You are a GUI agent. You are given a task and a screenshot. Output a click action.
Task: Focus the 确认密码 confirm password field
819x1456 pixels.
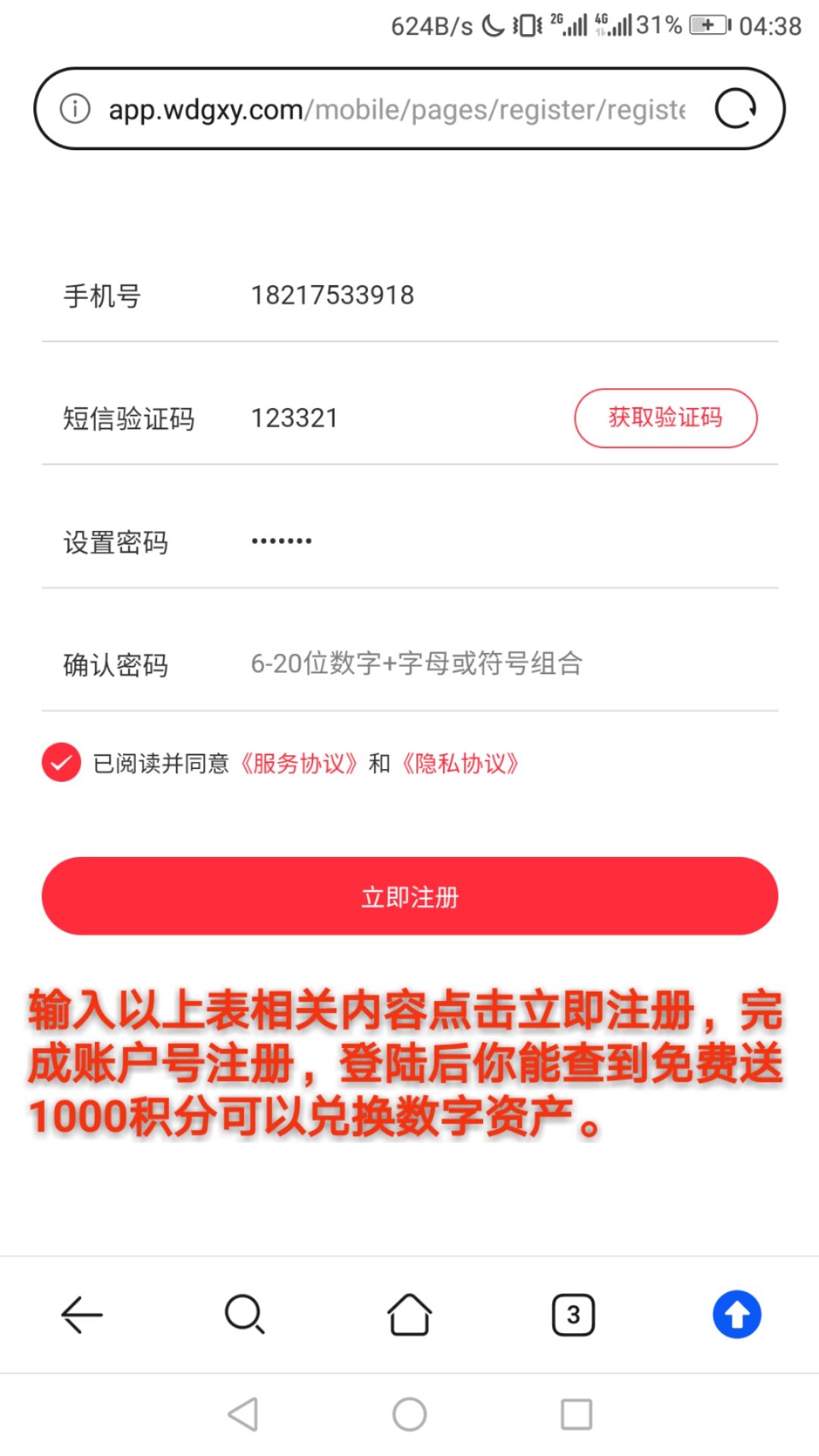[x=455, y=664]
